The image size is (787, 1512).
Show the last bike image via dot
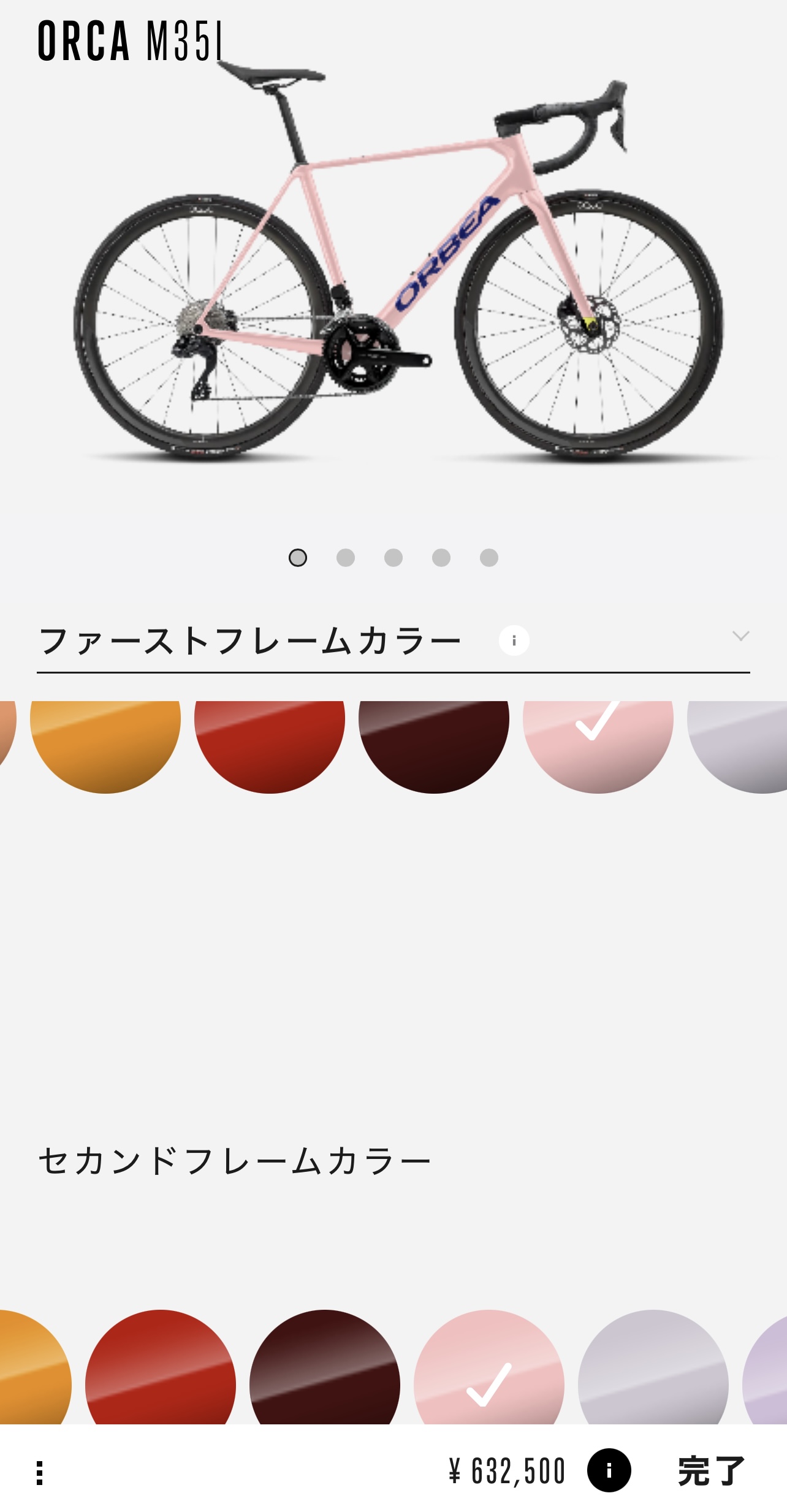click(489, 558)
